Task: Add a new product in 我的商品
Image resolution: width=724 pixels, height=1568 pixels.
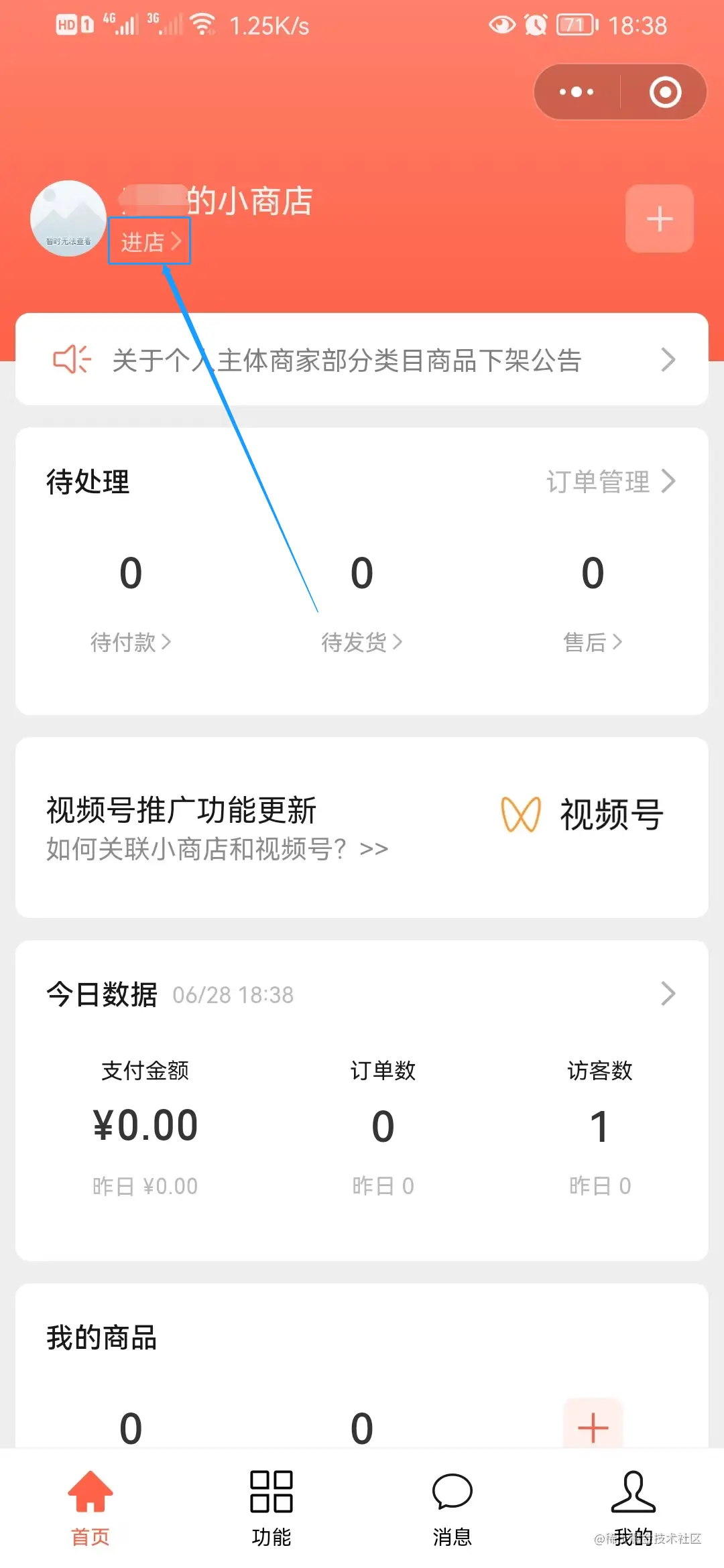Action: 593,1427
